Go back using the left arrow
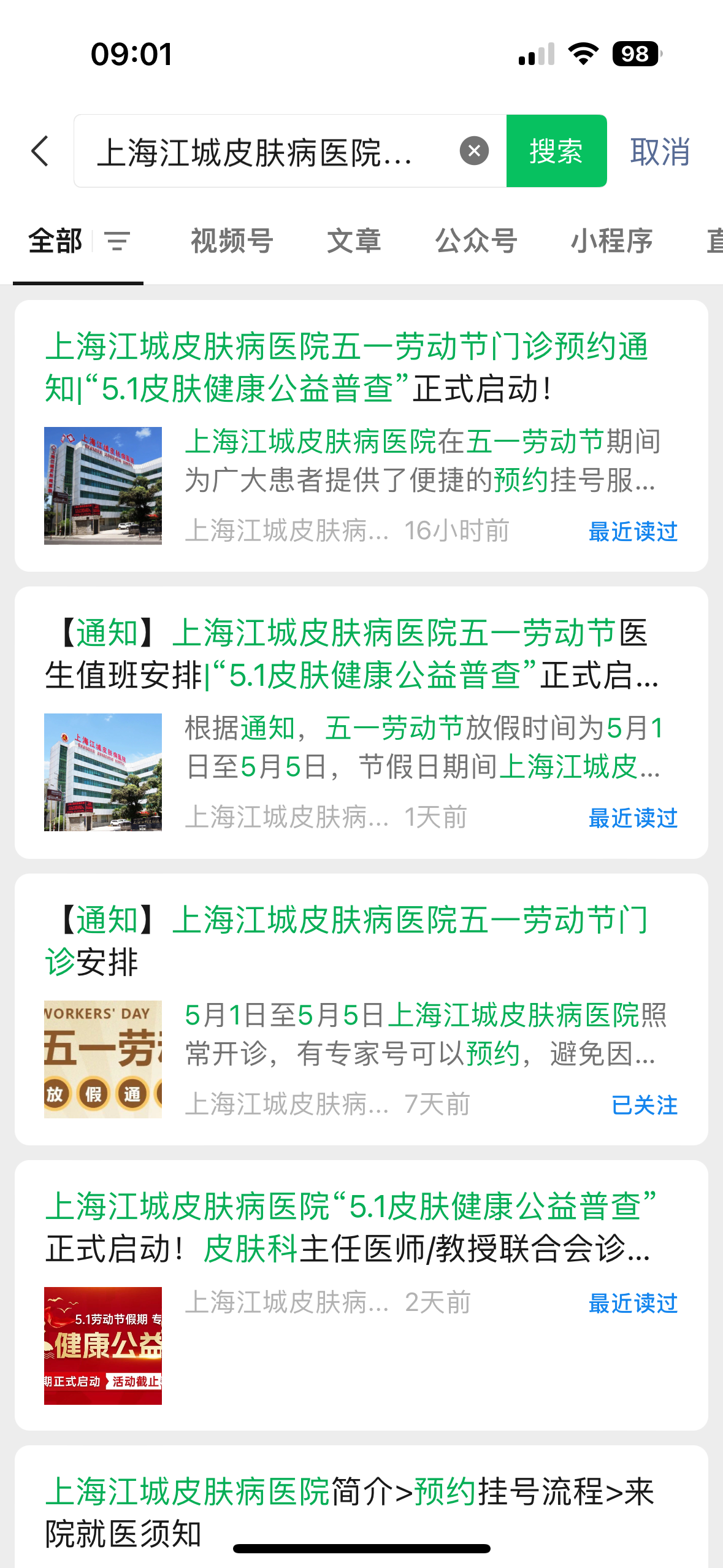The width and height of the screenshot is (723, 1568). (x=40, y=152)
